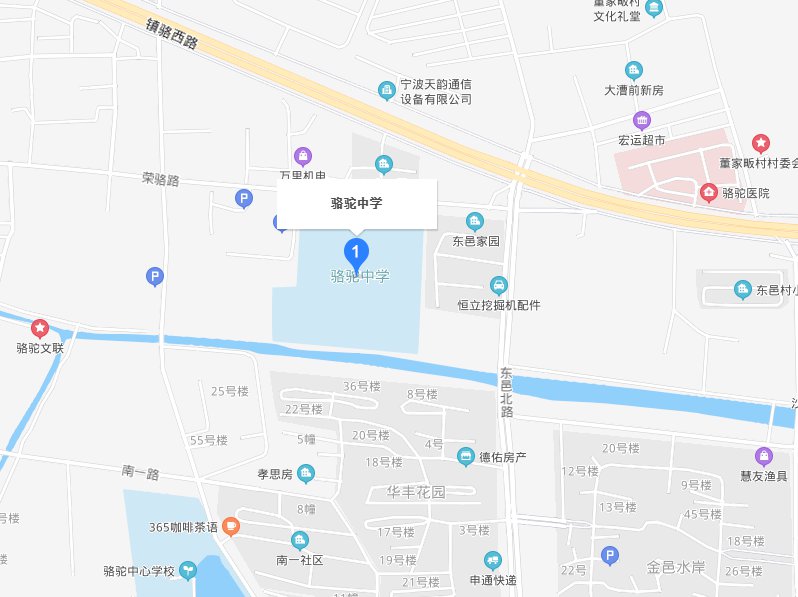Open the 恒立挖掘机配件 marker
The width and height of the screenshot is (798, 597).
[x=498, y=285]
